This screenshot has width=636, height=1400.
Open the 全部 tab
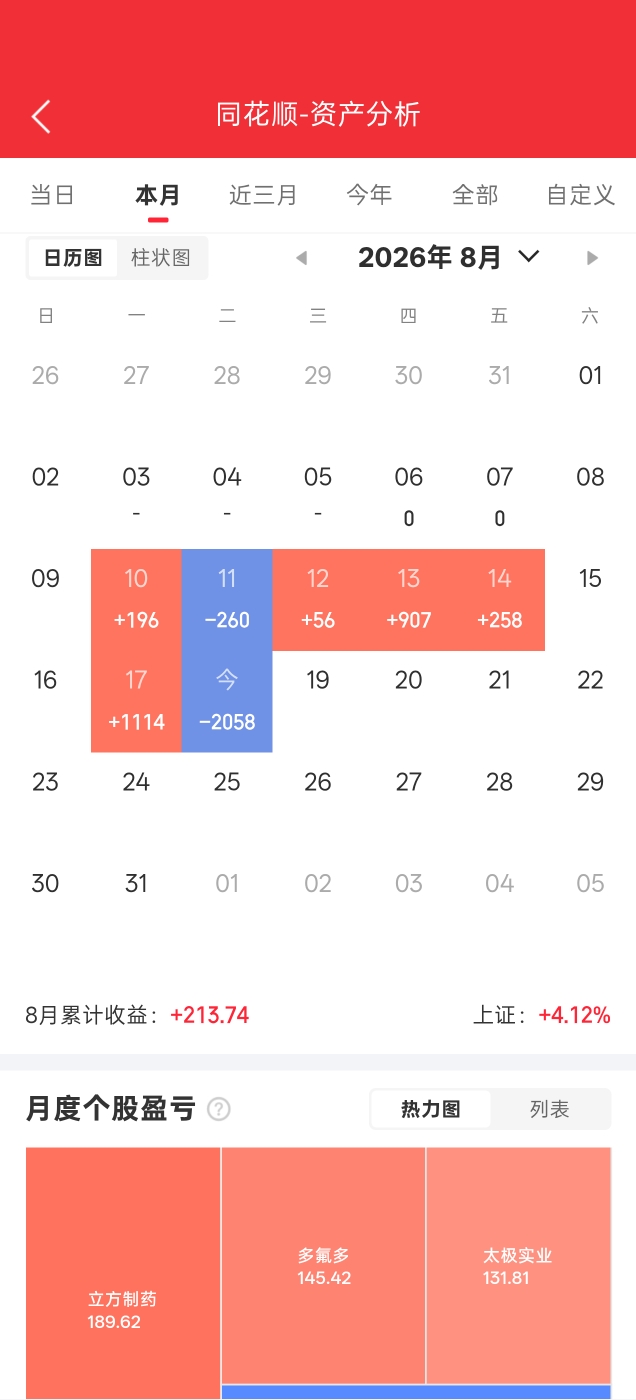coord(475,195)
